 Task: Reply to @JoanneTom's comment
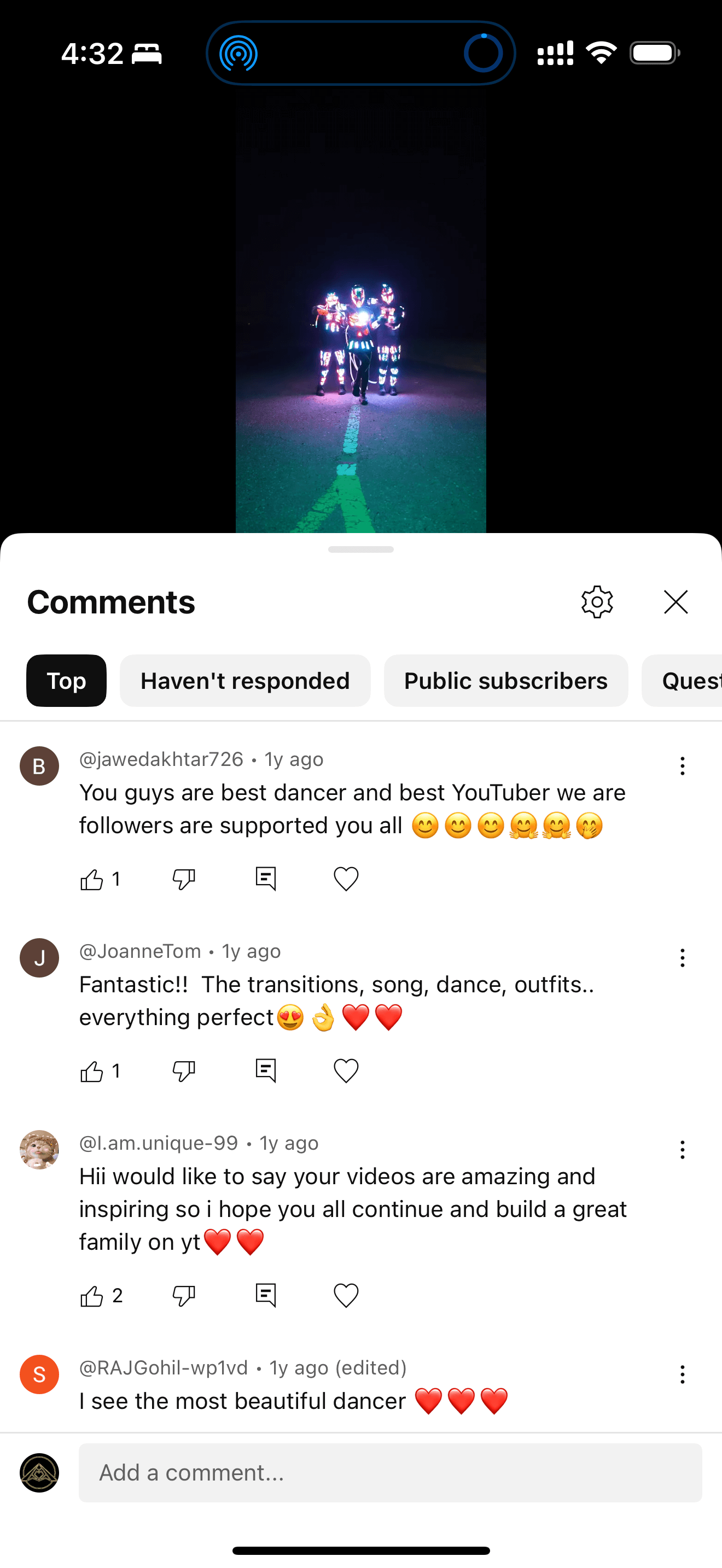[x=265, y=1070]
